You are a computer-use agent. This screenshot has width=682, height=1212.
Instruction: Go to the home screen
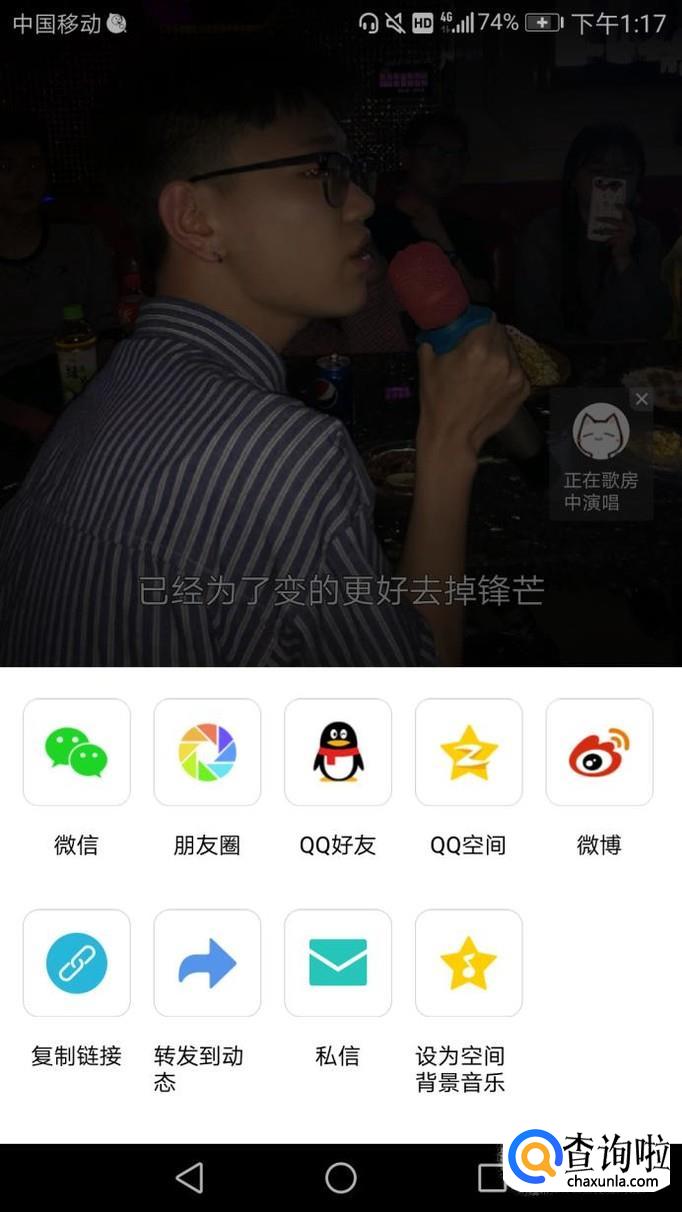tap(341, 1177)
